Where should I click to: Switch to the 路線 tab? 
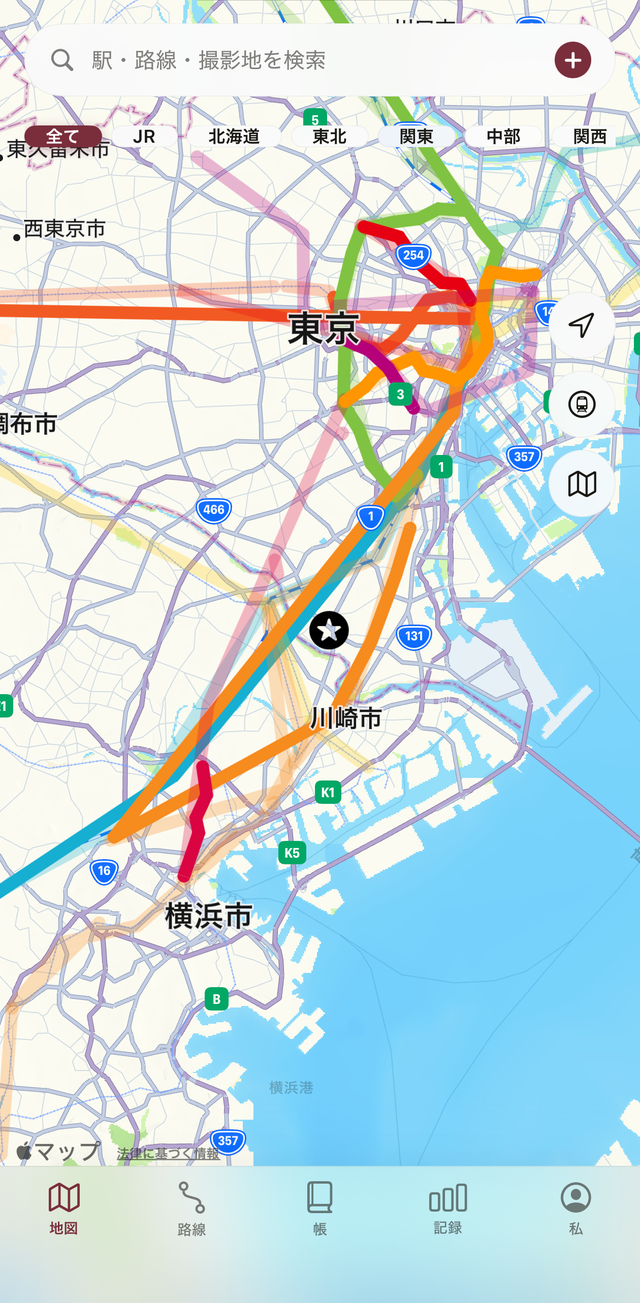point(192,1208)
